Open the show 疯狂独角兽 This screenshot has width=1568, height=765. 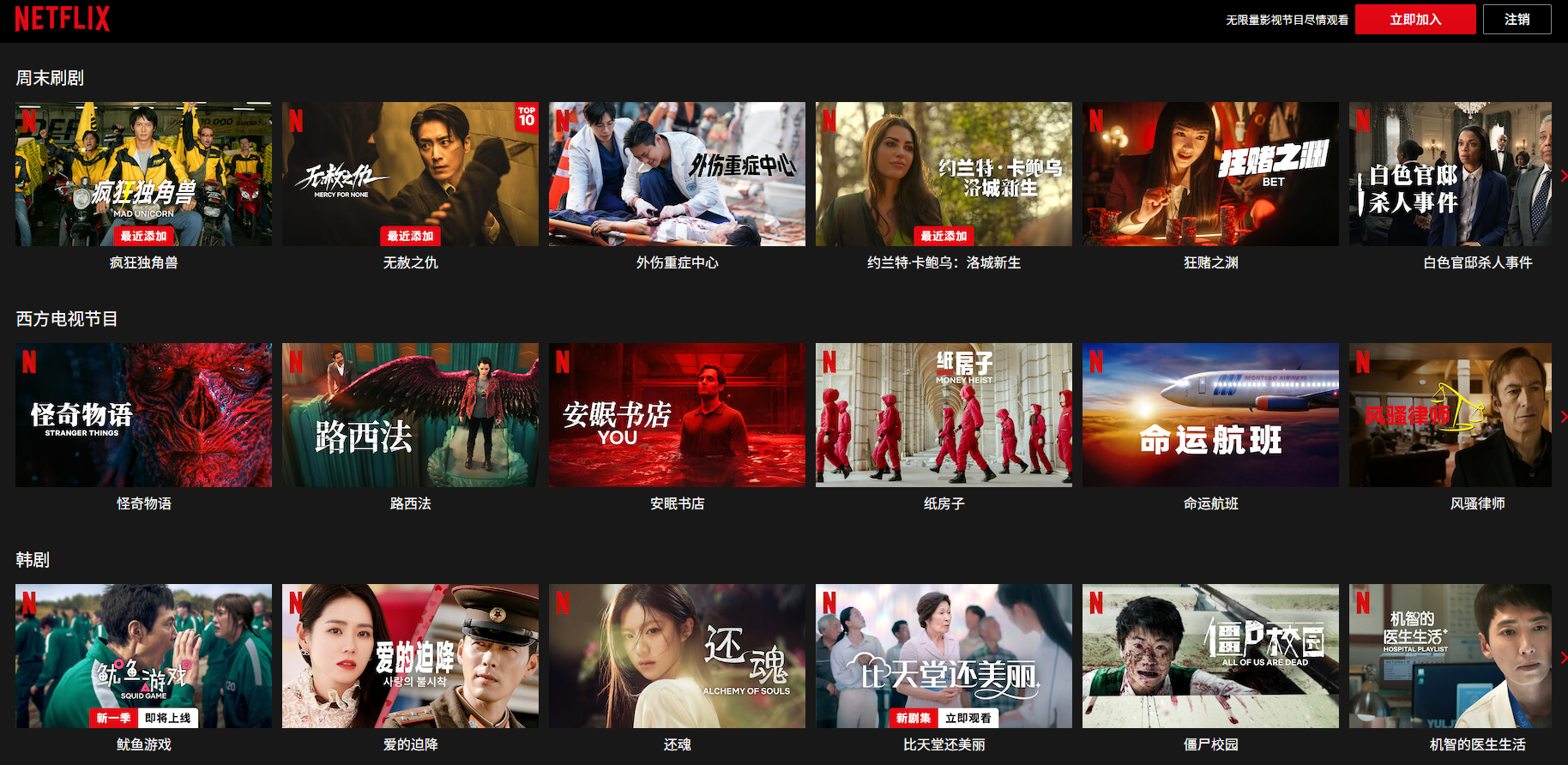143,174
